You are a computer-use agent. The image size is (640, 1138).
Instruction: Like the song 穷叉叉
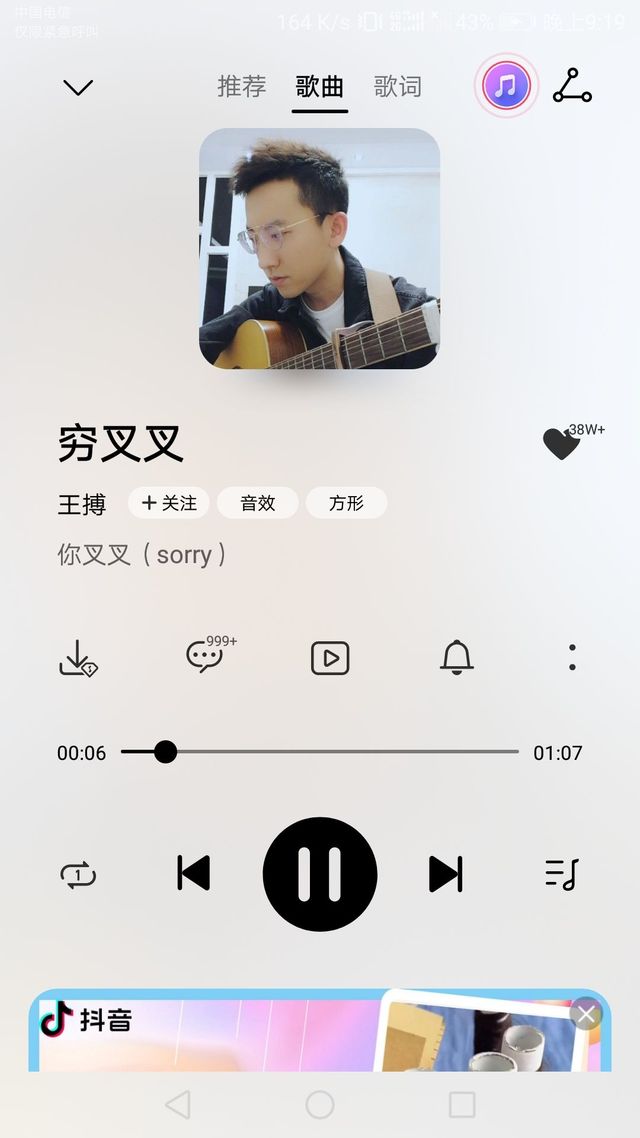tap(561, 444)
